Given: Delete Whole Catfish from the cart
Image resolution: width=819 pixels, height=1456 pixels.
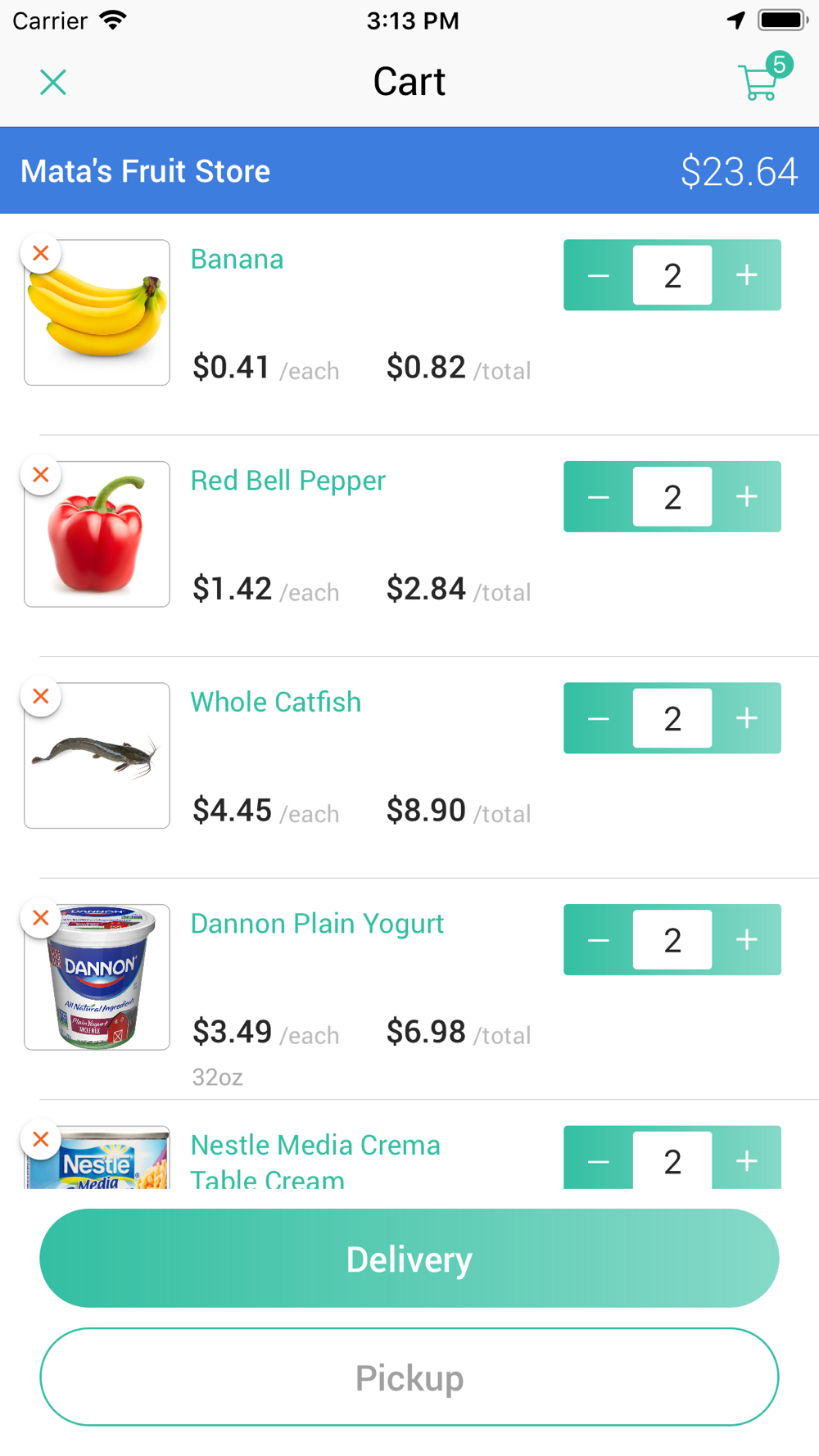Looking at the screenshot, I should point(40,697).
